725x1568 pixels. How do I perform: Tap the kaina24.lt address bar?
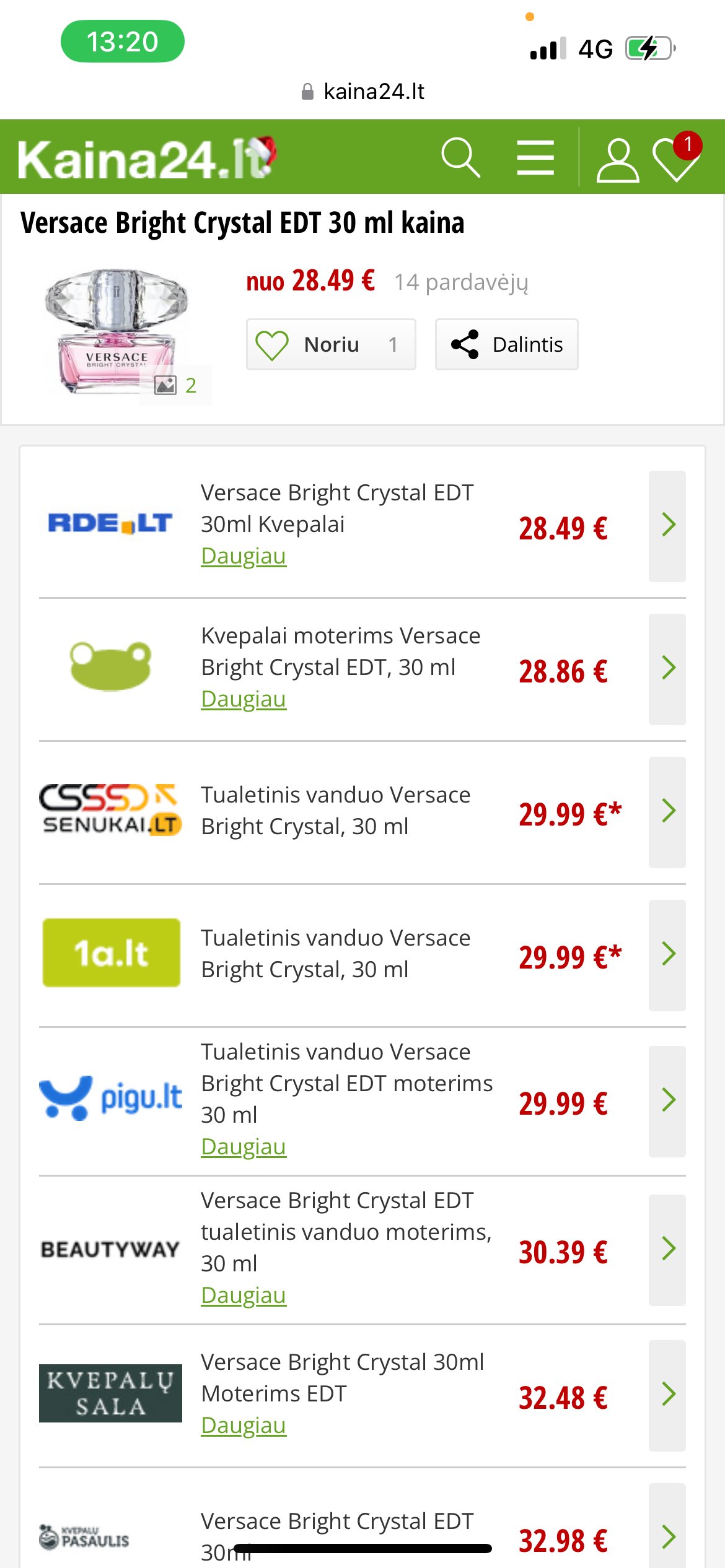[x=363, y=92]
